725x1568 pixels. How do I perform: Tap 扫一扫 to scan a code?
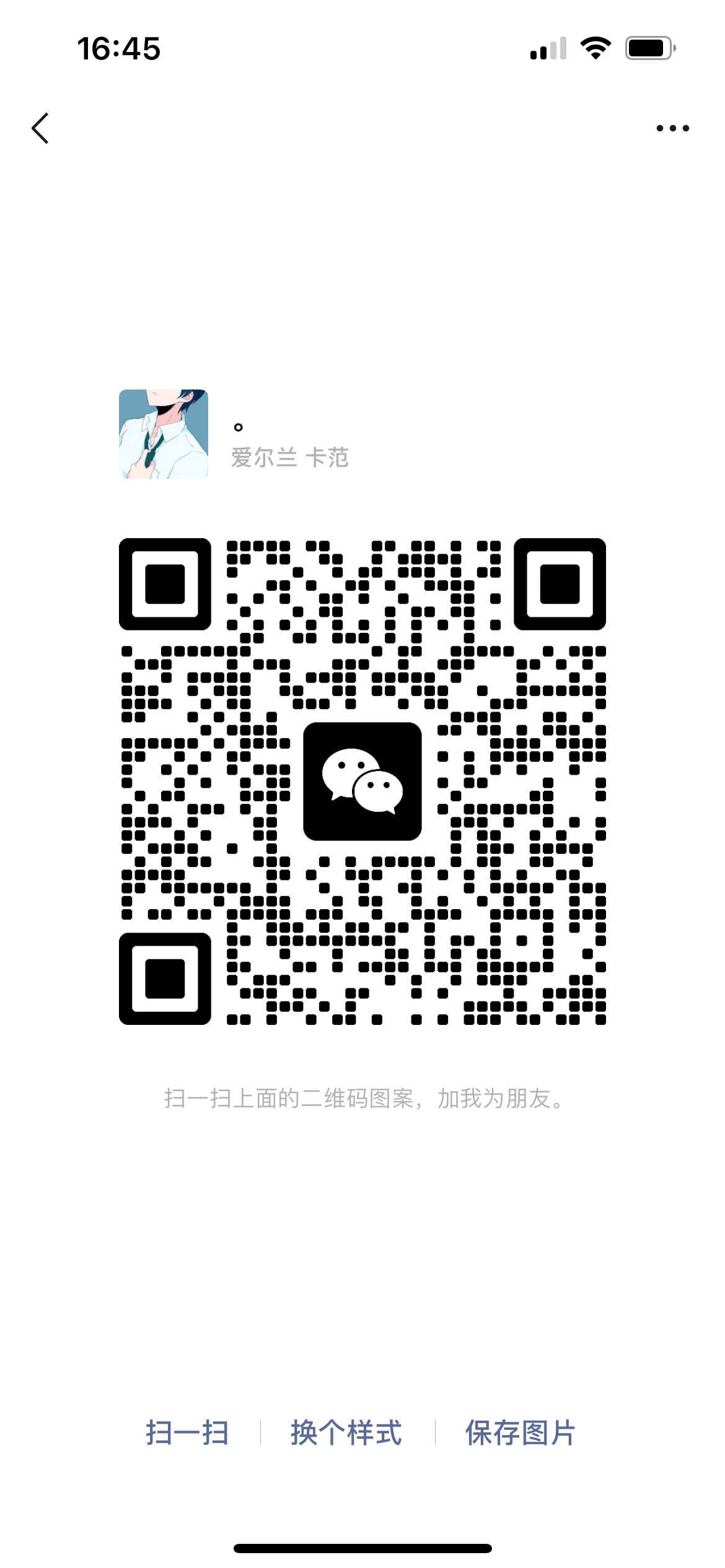(187, 1432)
